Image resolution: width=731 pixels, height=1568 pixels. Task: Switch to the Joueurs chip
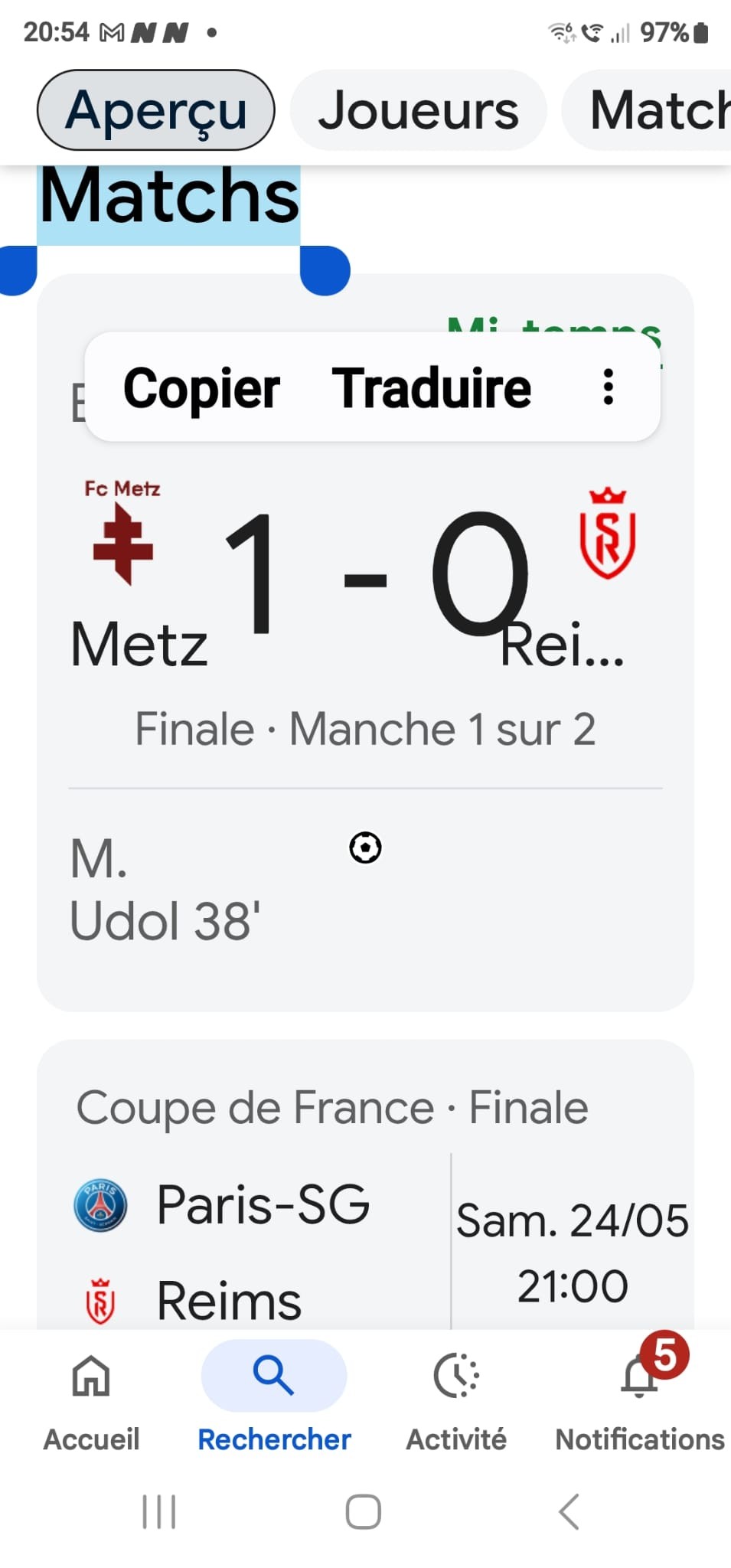(418, 110)
